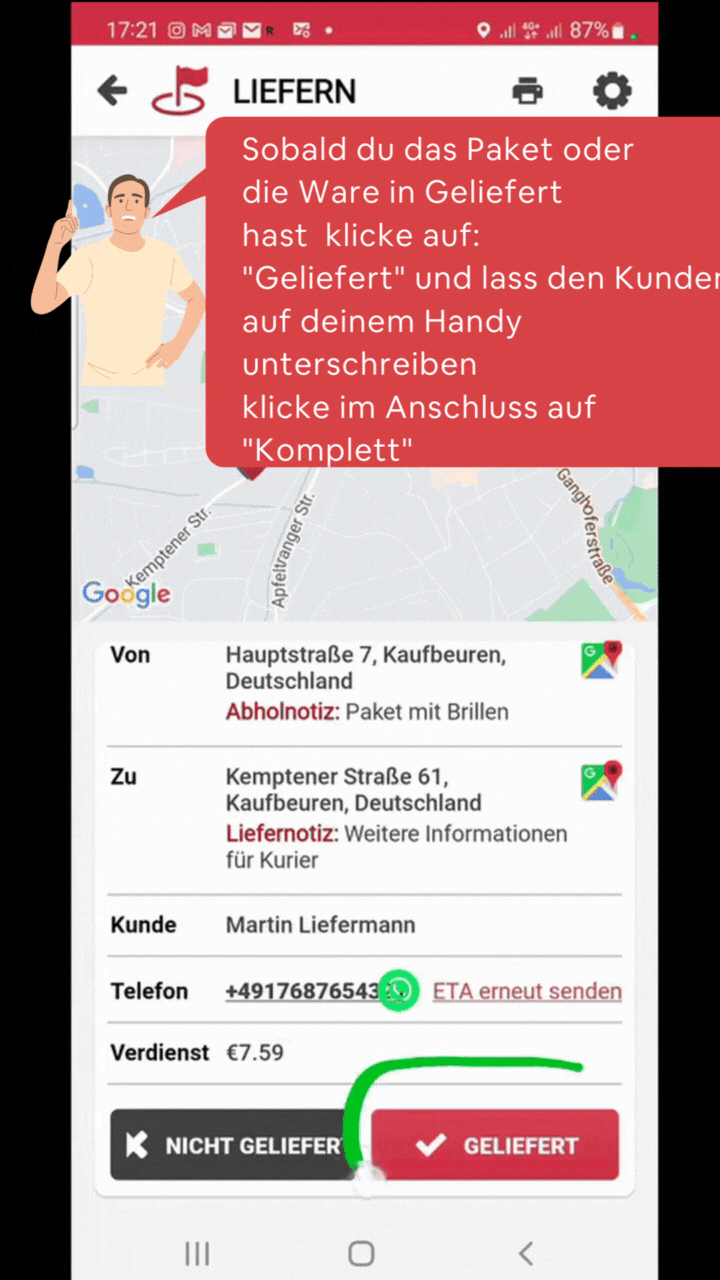Go back using the app bar arrow
This screenshot has width=720, height=1280.
coord(112,91)
